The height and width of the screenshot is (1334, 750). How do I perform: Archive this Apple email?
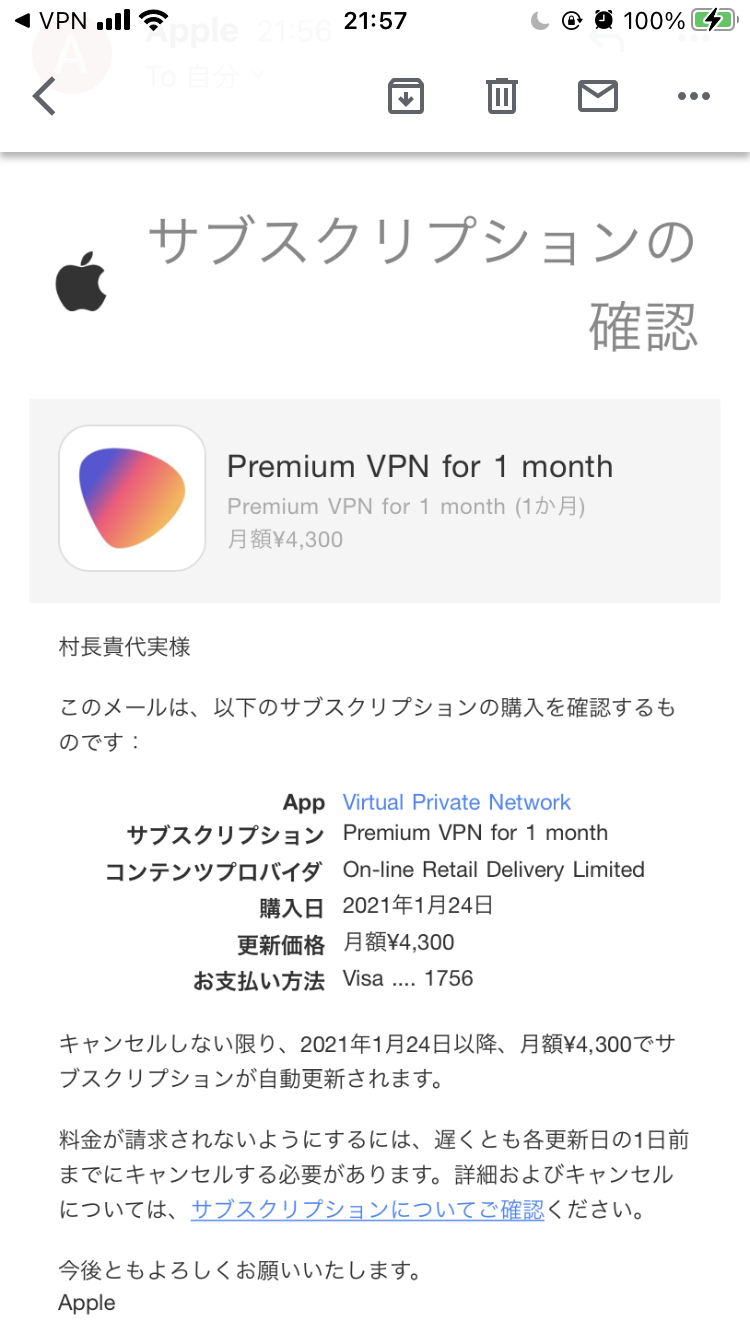406,96
